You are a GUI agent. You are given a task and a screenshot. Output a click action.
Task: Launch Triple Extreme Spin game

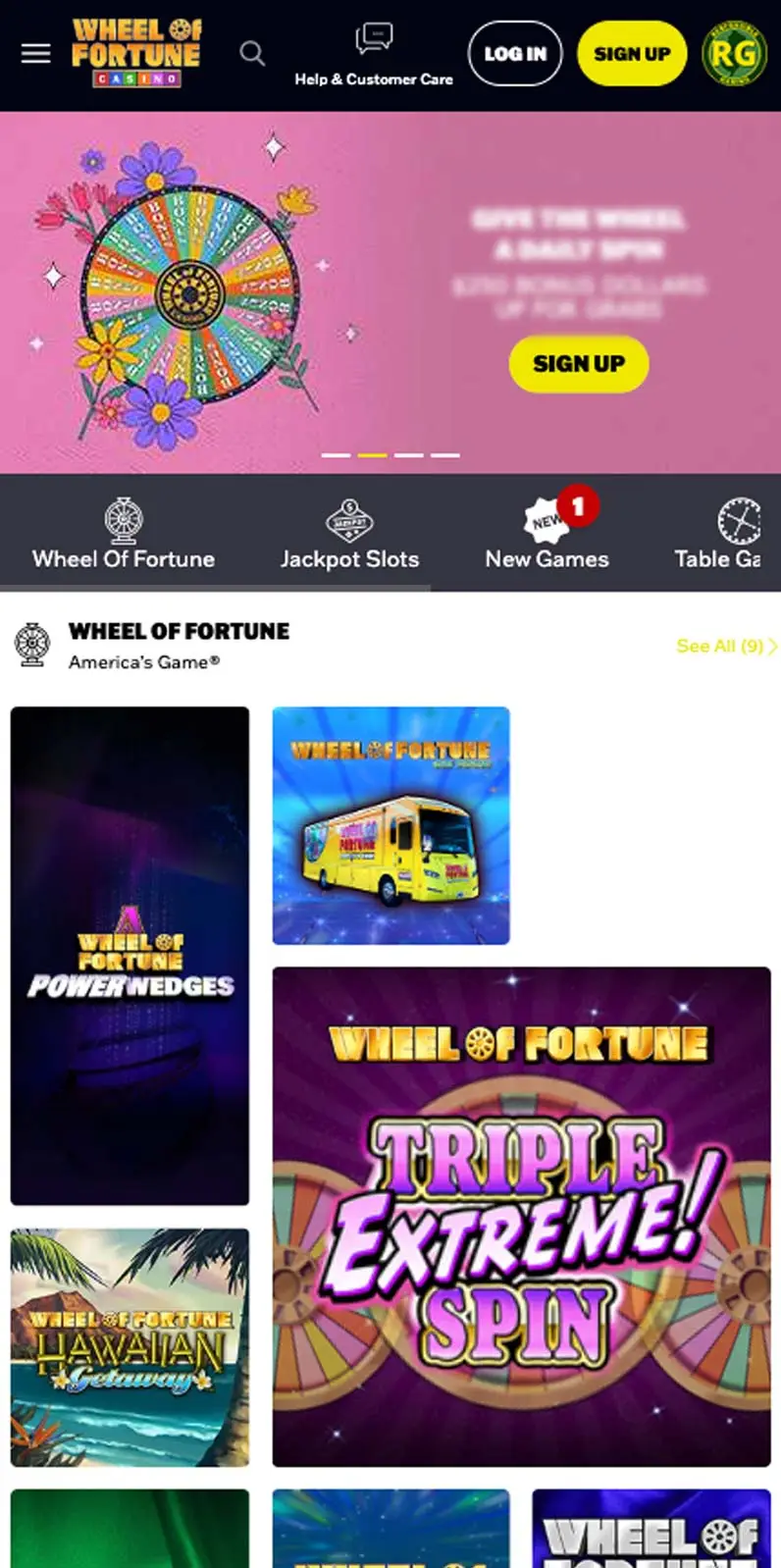521,1217
